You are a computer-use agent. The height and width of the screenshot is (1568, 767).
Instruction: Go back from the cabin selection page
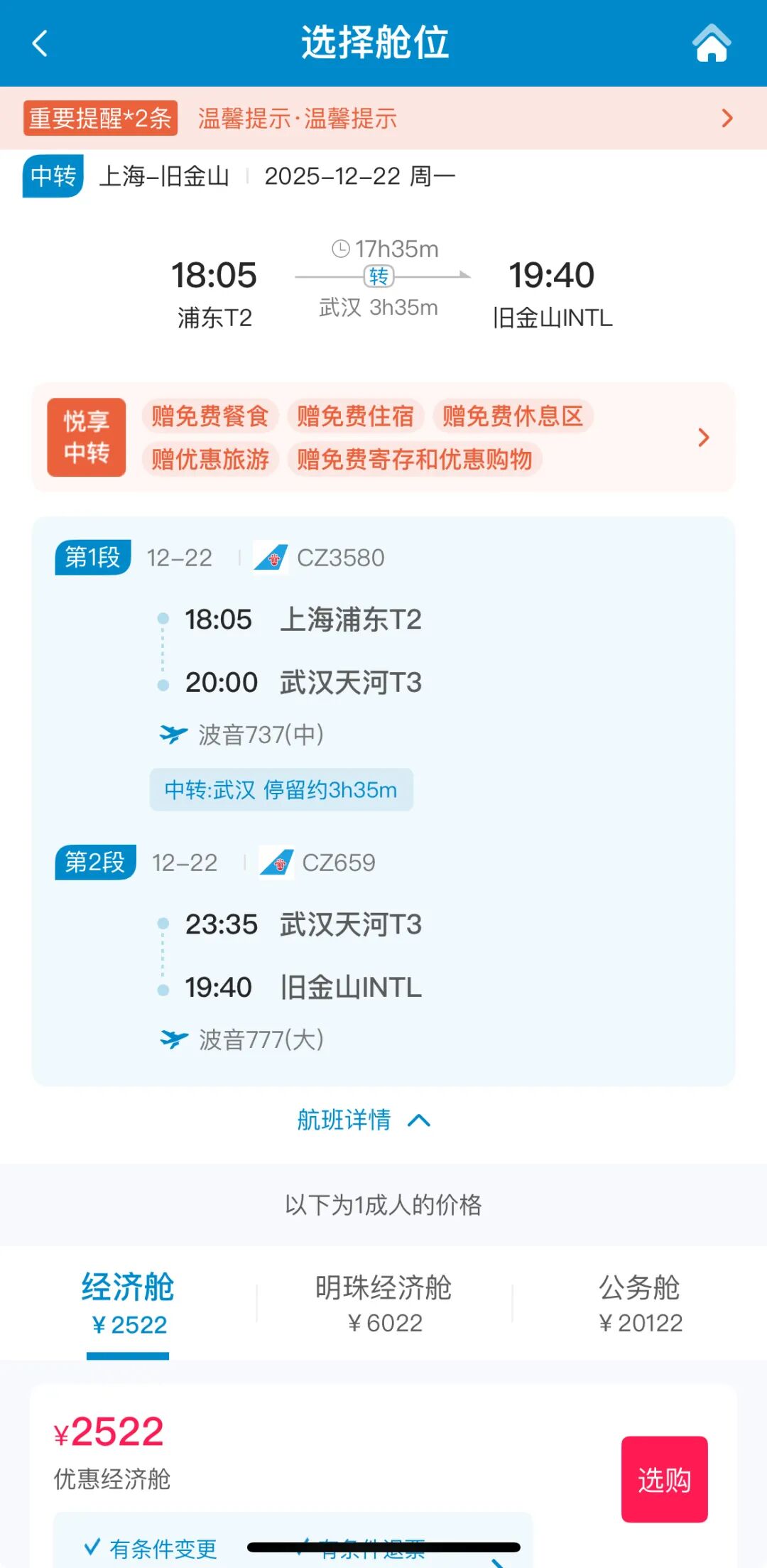coord(40,43)
